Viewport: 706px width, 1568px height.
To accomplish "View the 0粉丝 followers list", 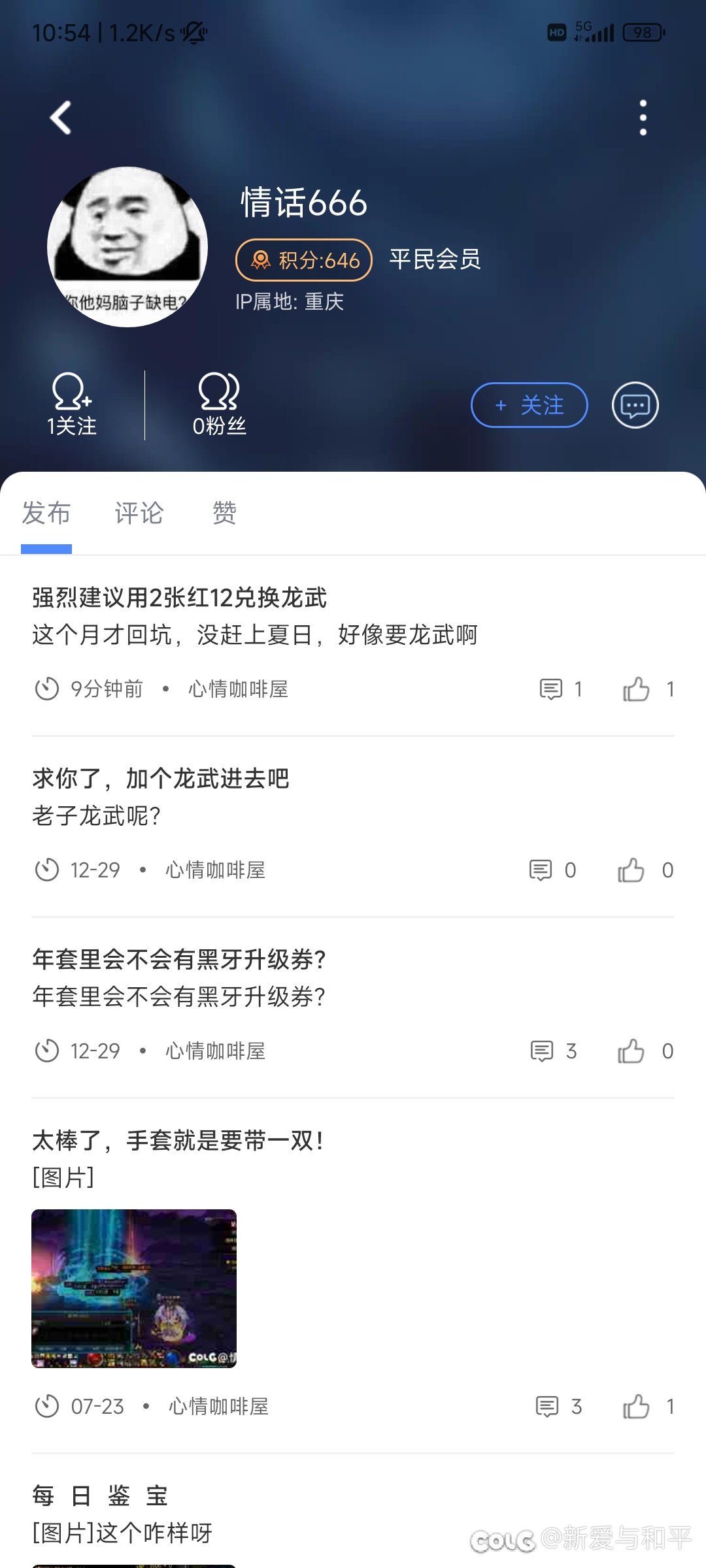I will pos(219,405).
